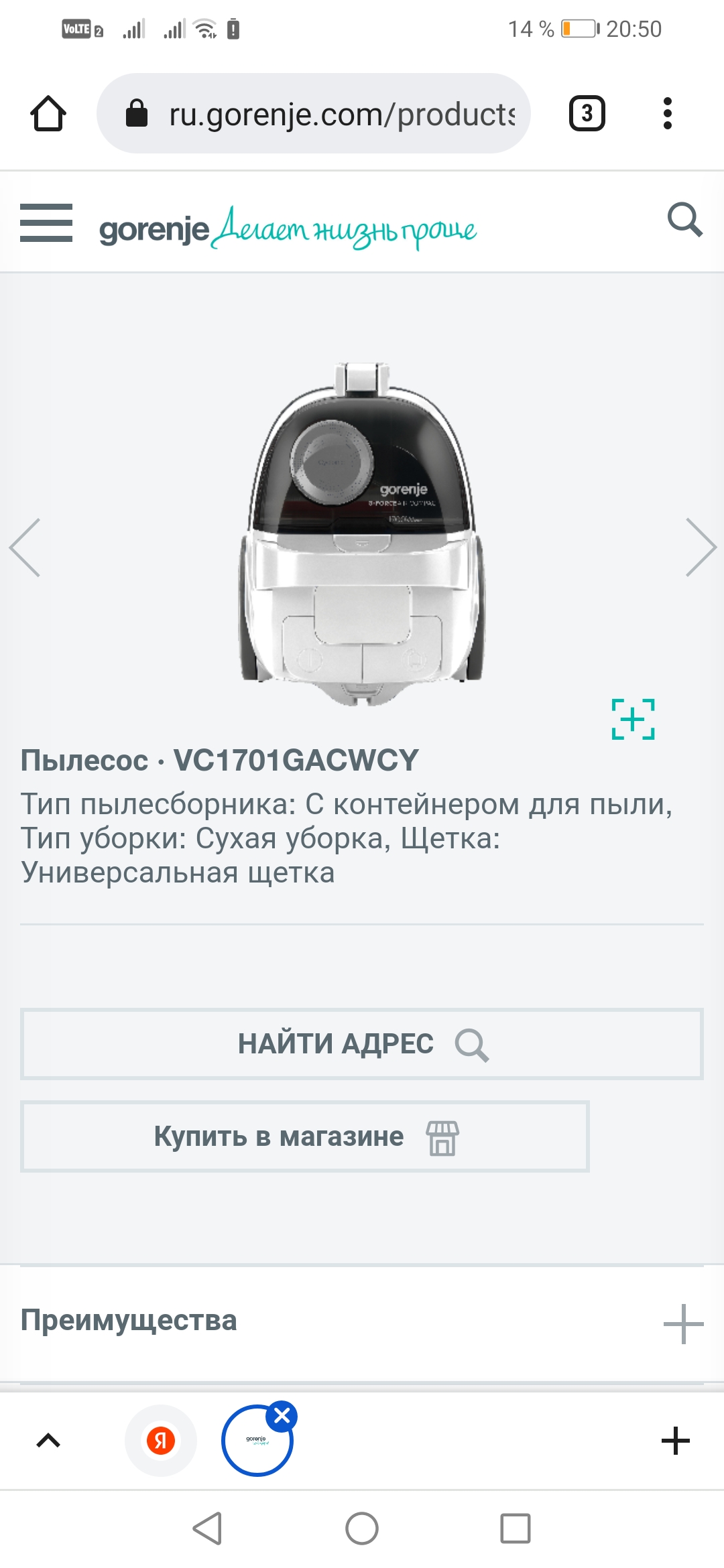Open the tab switcher showing 3 tabs
The width and height of the screenshot is (724, 1568).
[587, 113]
